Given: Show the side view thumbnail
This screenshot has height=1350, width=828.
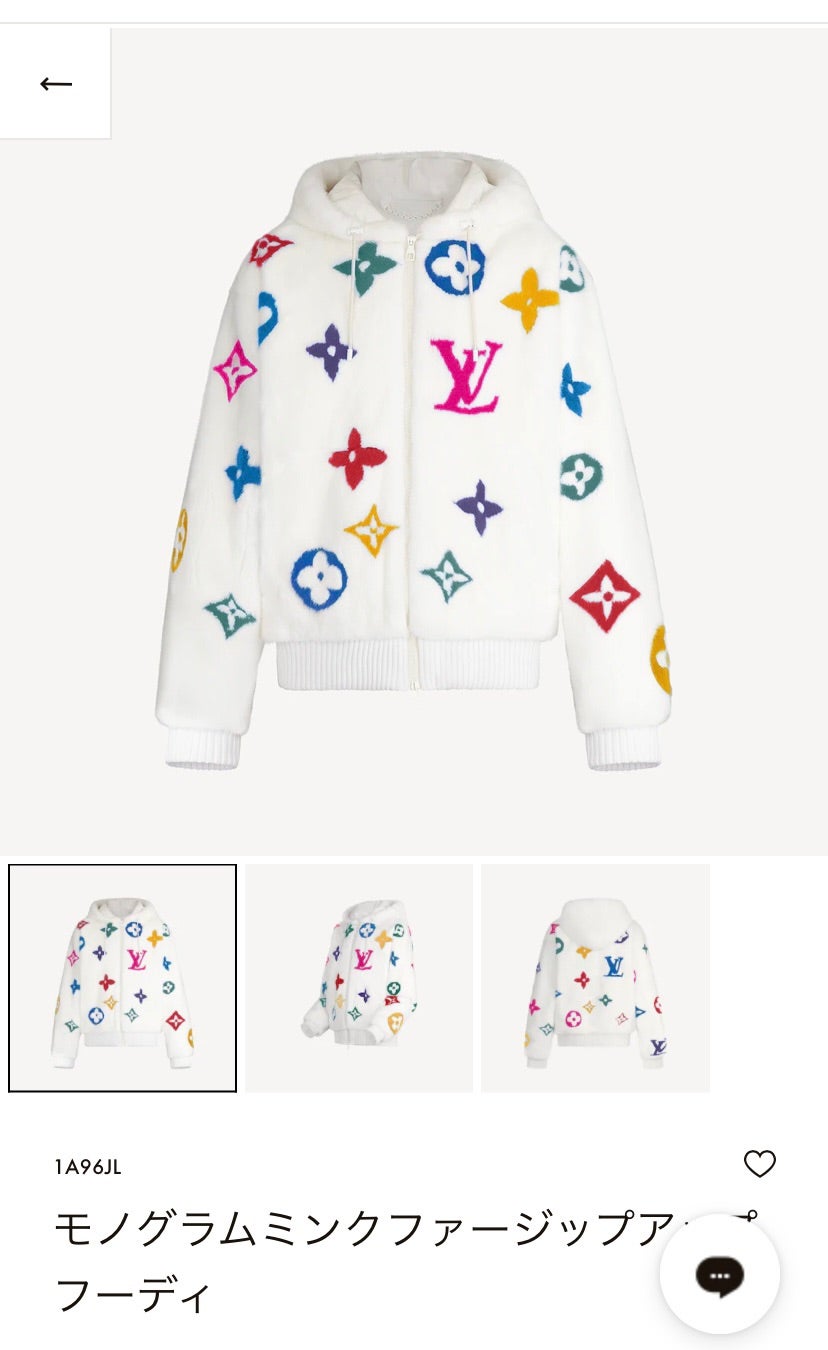Looking at the screenshot, I should [359, 978].
